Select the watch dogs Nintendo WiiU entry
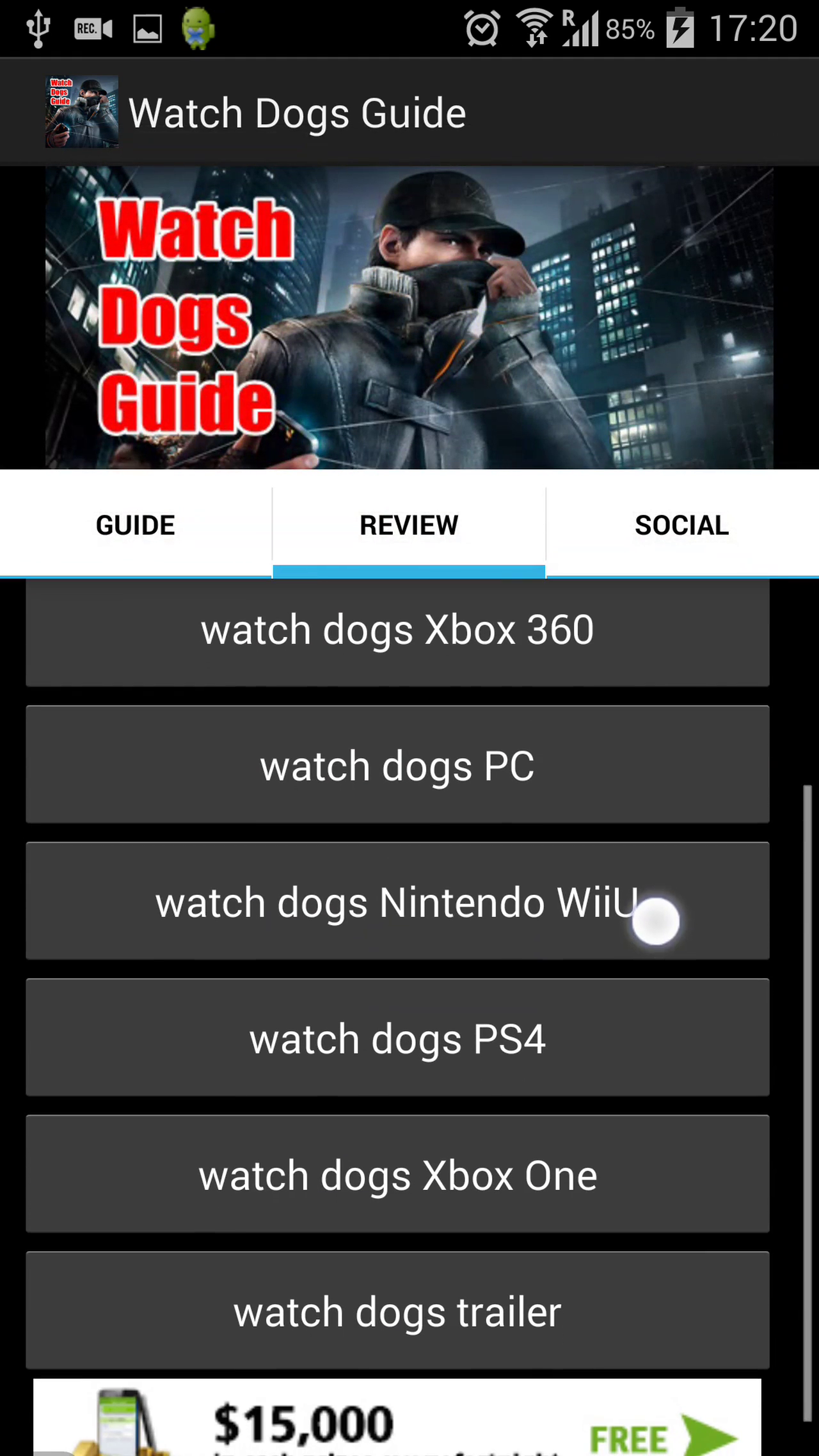Image resolution: width=819 pixels, height=1456 pixels. (397, 902)
